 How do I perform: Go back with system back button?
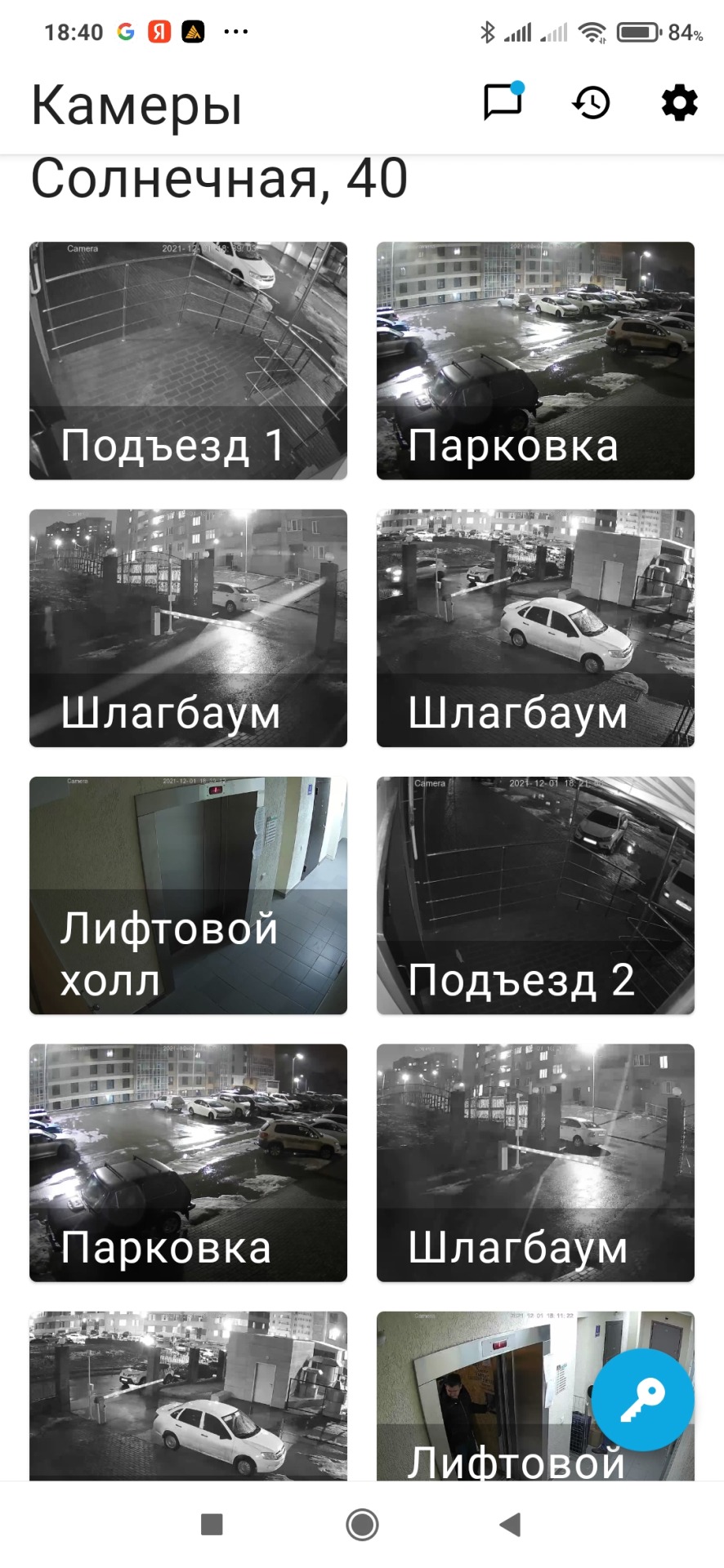click(510, 1524)
